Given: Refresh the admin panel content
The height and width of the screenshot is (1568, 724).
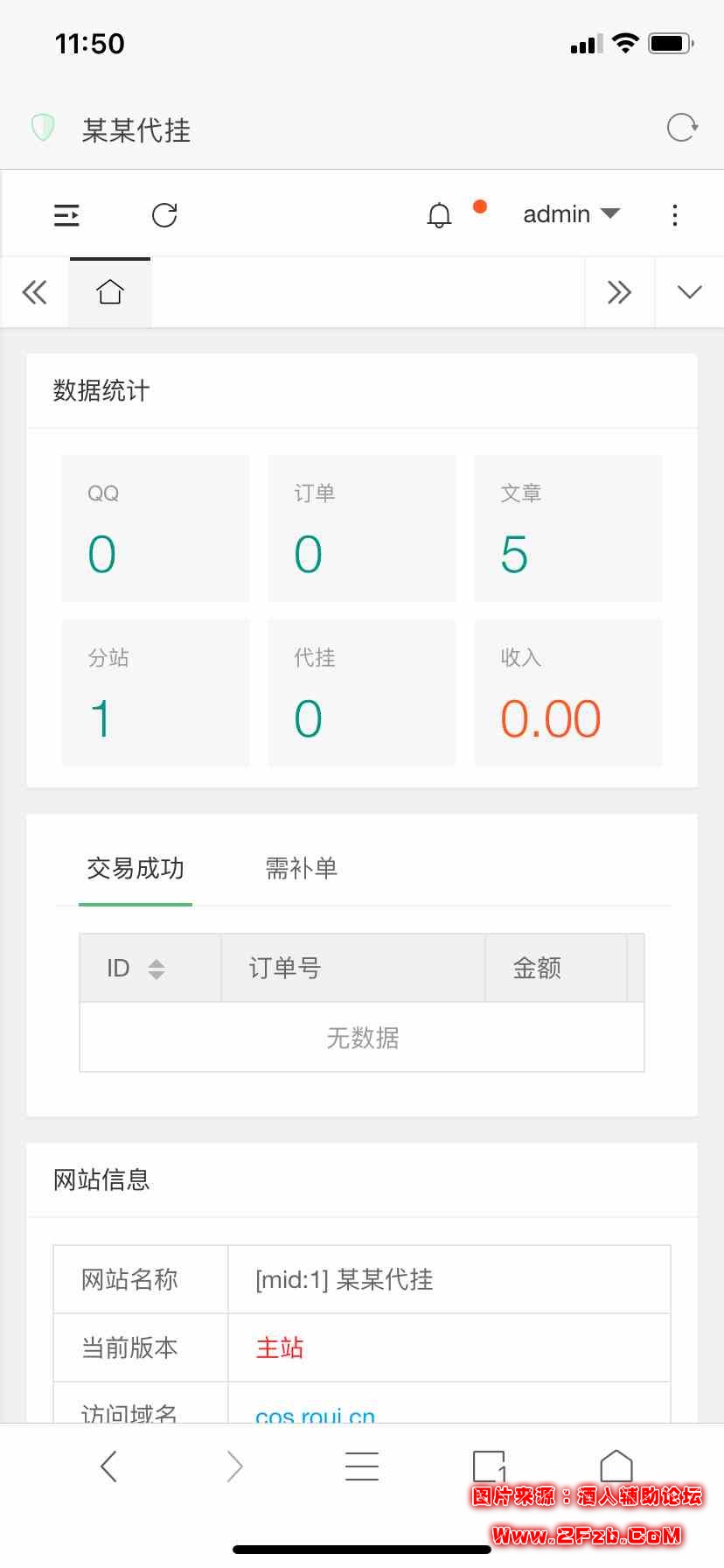Looking at the screenshot, I should point(164,215).
